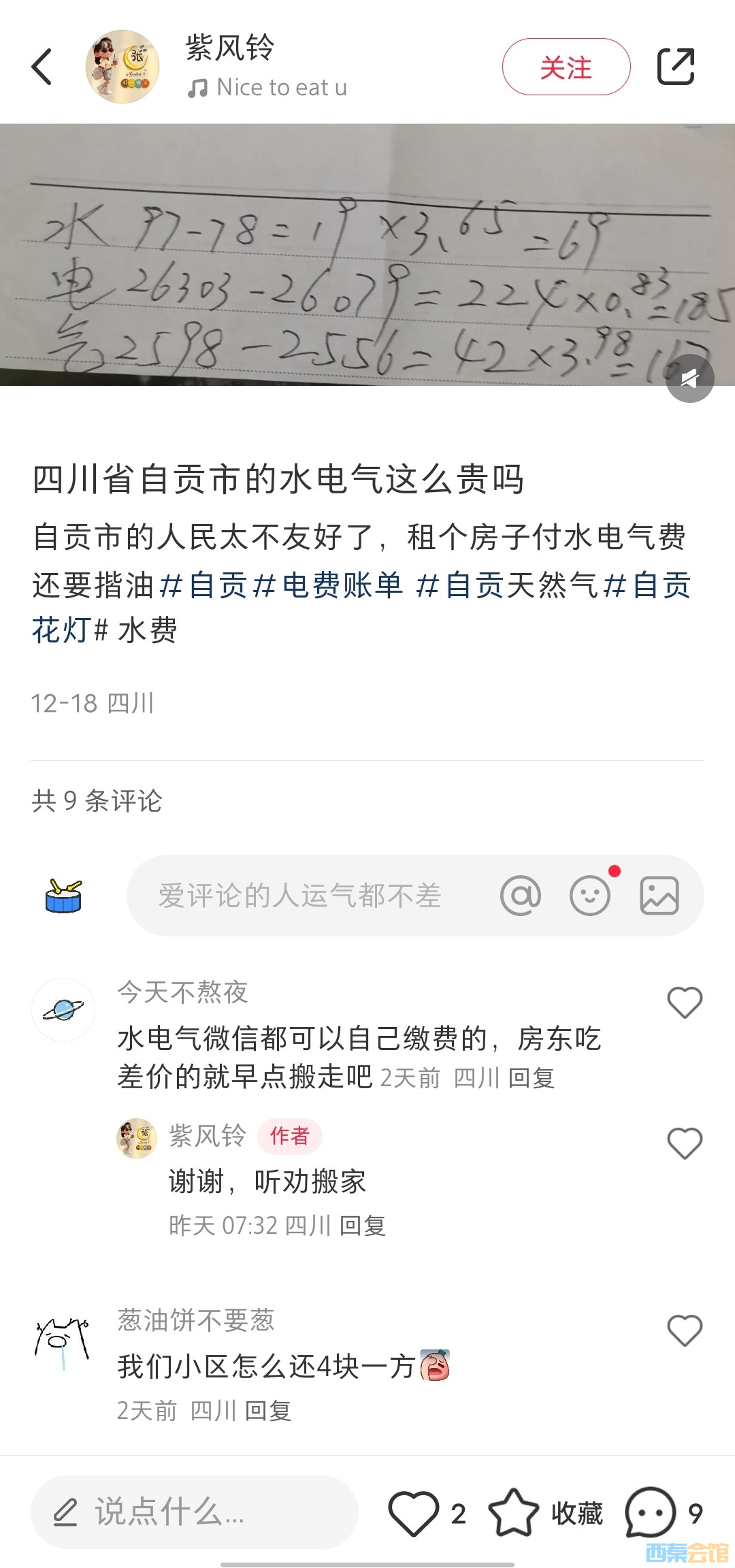Like 葱油饼不要葱's comment
The image size is (735, 1568).
[684, 1330]
